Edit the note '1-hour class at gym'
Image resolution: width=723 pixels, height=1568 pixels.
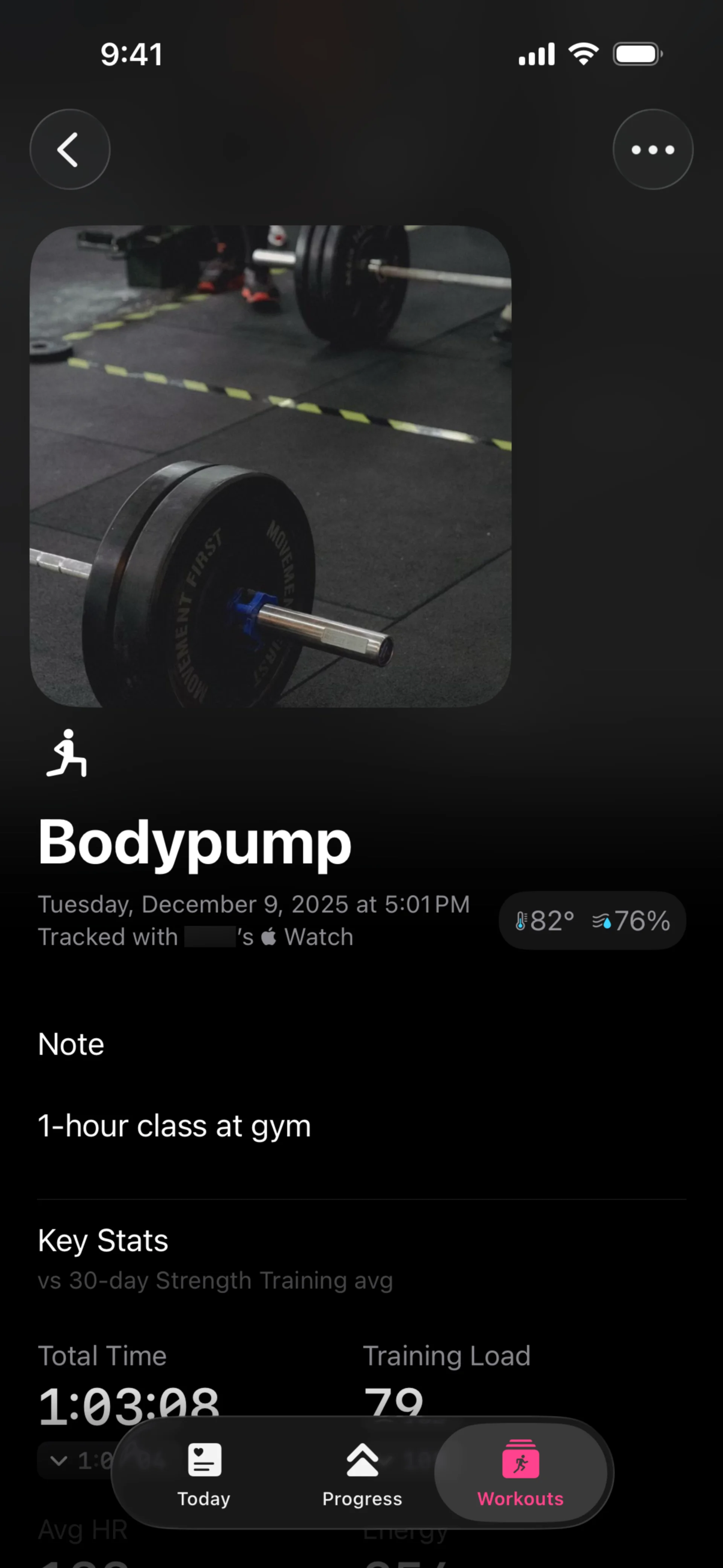tap(175, 1125)
